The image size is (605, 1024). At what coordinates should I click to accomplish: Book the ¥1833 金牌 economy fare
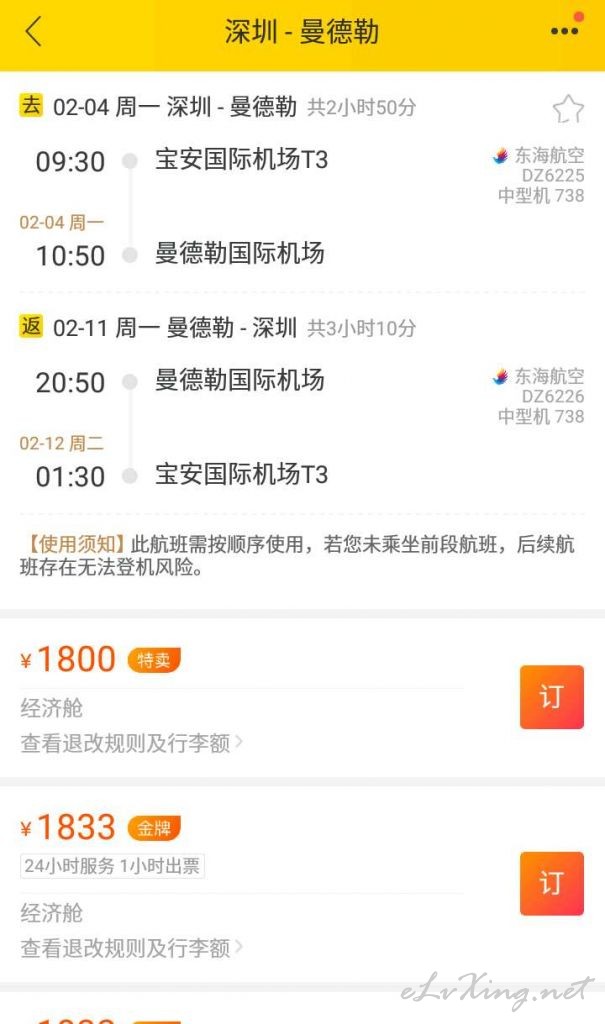(x=551, y=883)
